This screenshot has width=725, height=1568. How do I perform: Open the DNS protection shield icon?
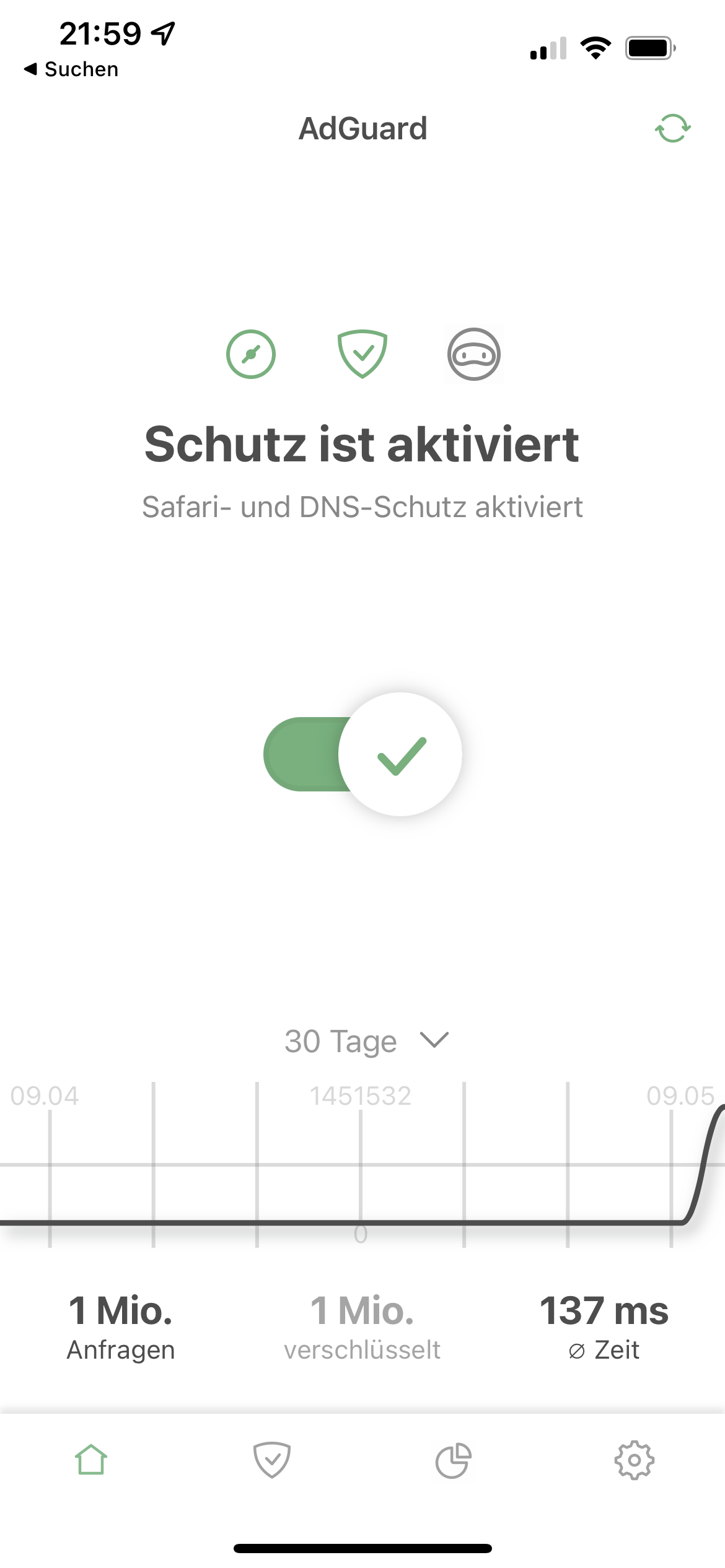362,354
